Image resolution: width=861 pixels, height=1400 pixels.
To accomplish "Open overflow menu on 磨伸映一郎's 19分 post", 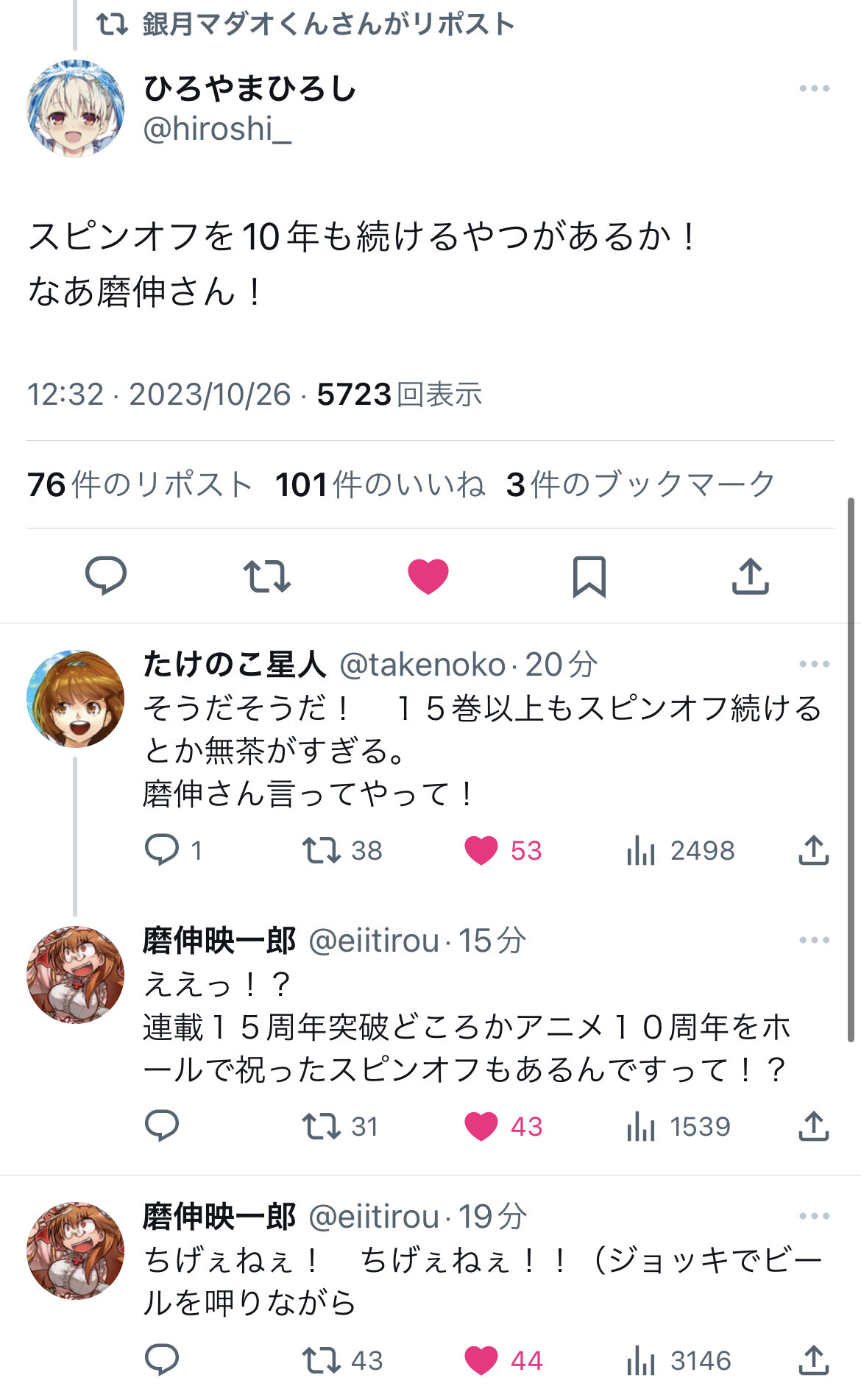I will 814,1217.
